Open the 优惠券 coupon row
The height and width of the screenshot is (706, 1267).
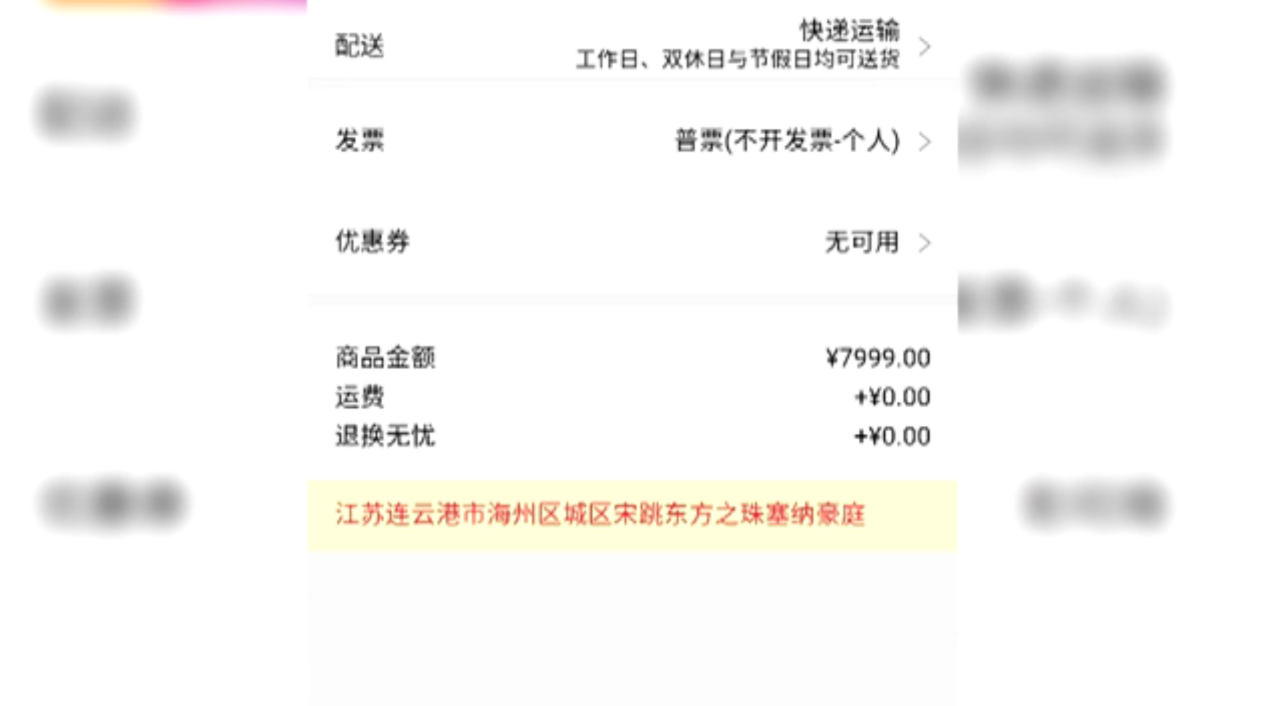[x=631, y=242]
